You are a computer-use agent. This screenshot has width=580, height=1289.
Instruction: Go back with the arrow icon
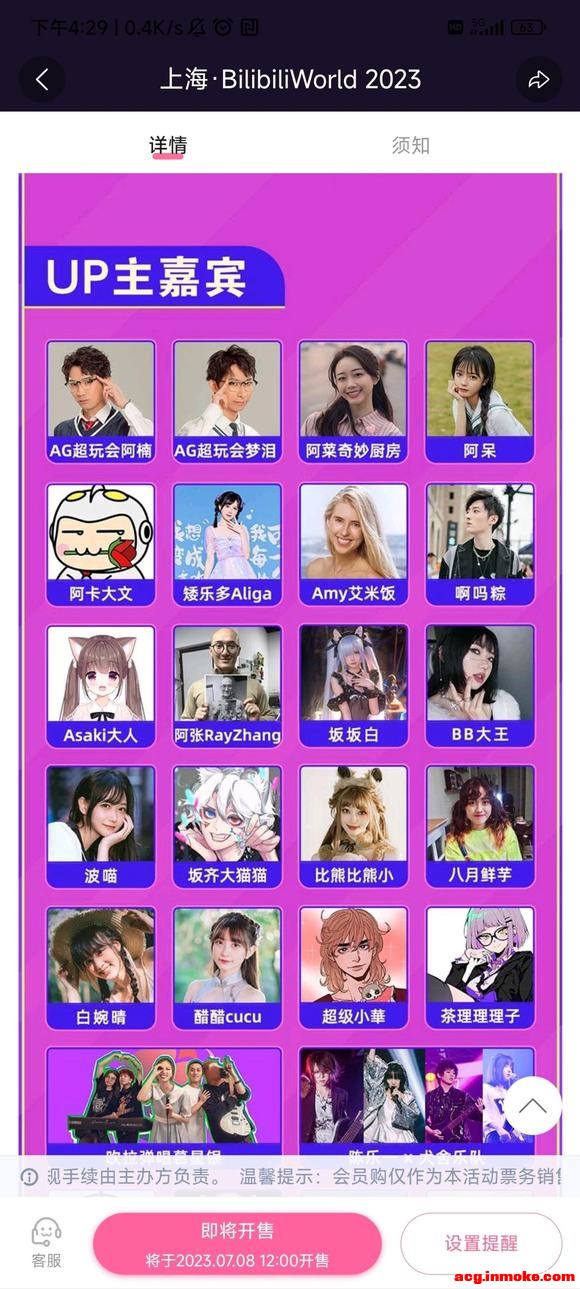42,80
